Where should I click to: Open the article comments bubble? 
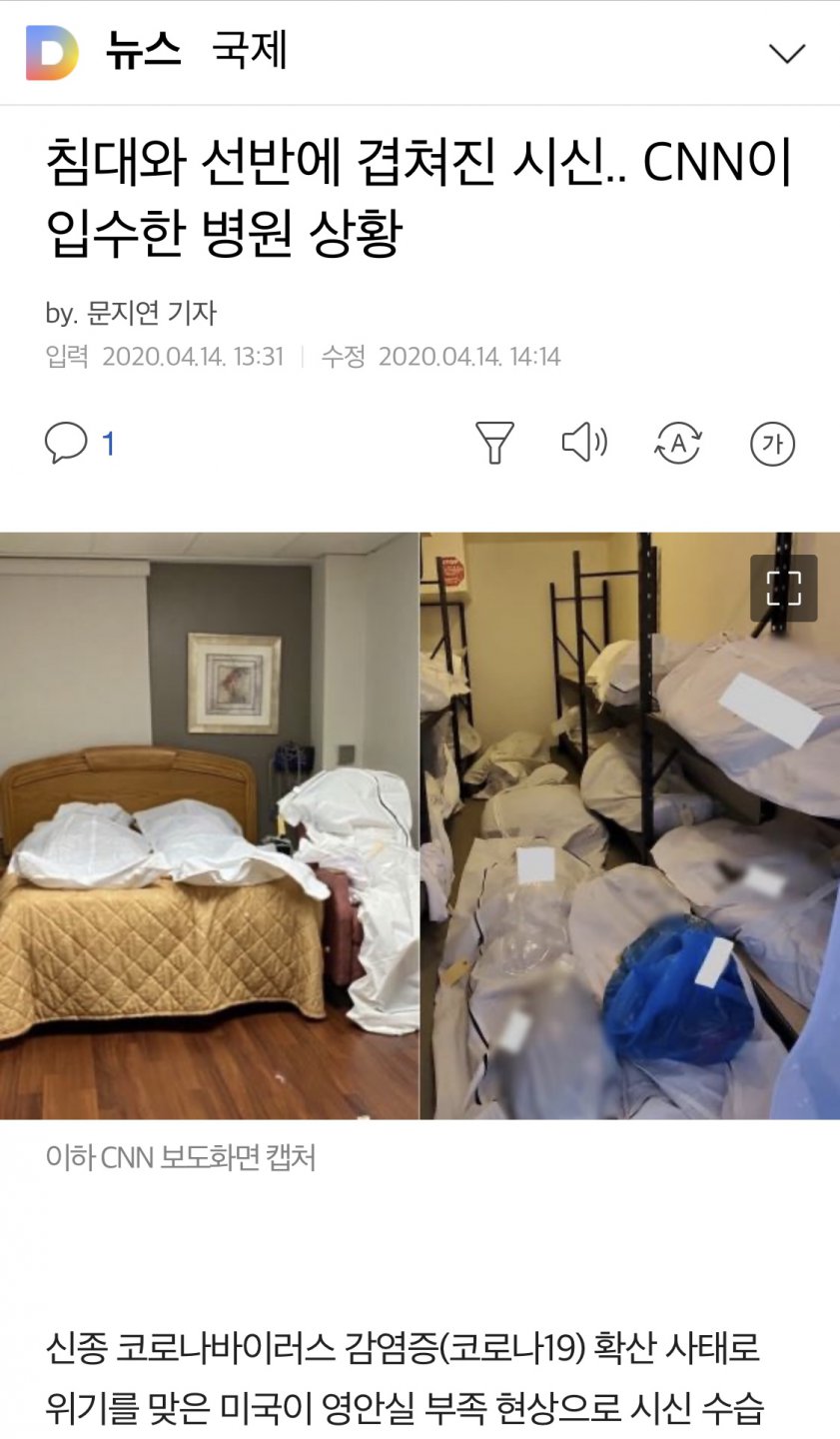tap(67, 443)
